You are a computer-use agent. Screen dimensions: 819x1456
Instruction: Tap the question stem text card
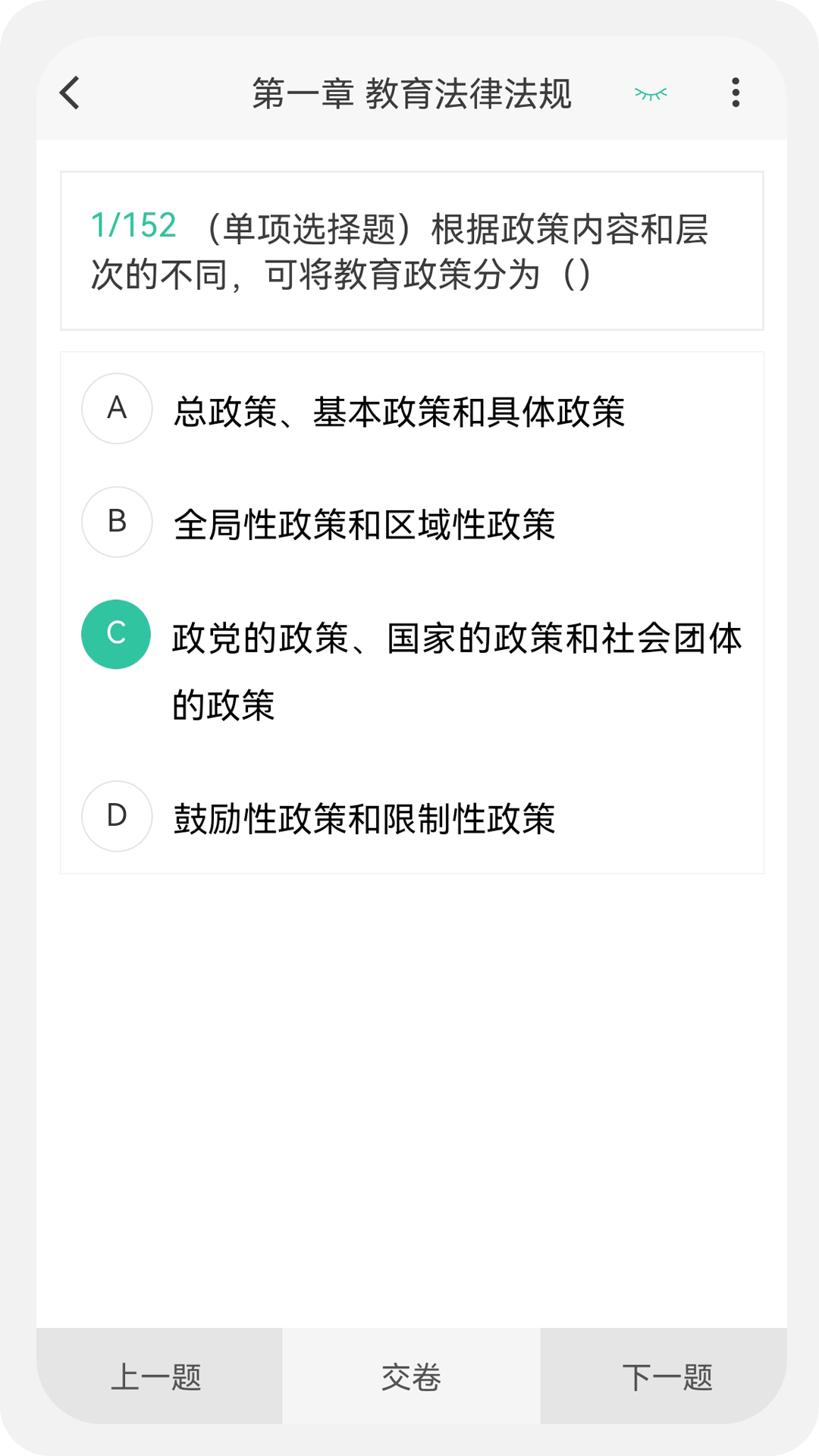pos(412,250)
